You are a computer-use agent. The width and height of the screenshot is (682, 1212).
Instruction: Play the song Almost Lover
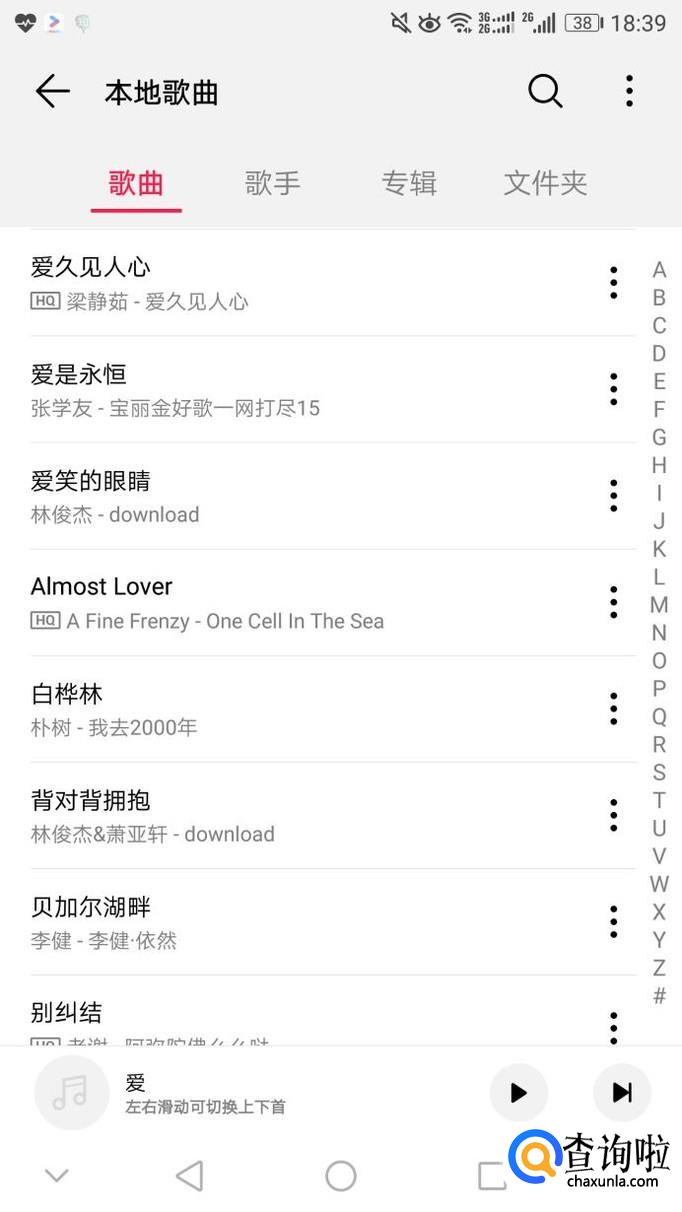click(x=300, y=602)
